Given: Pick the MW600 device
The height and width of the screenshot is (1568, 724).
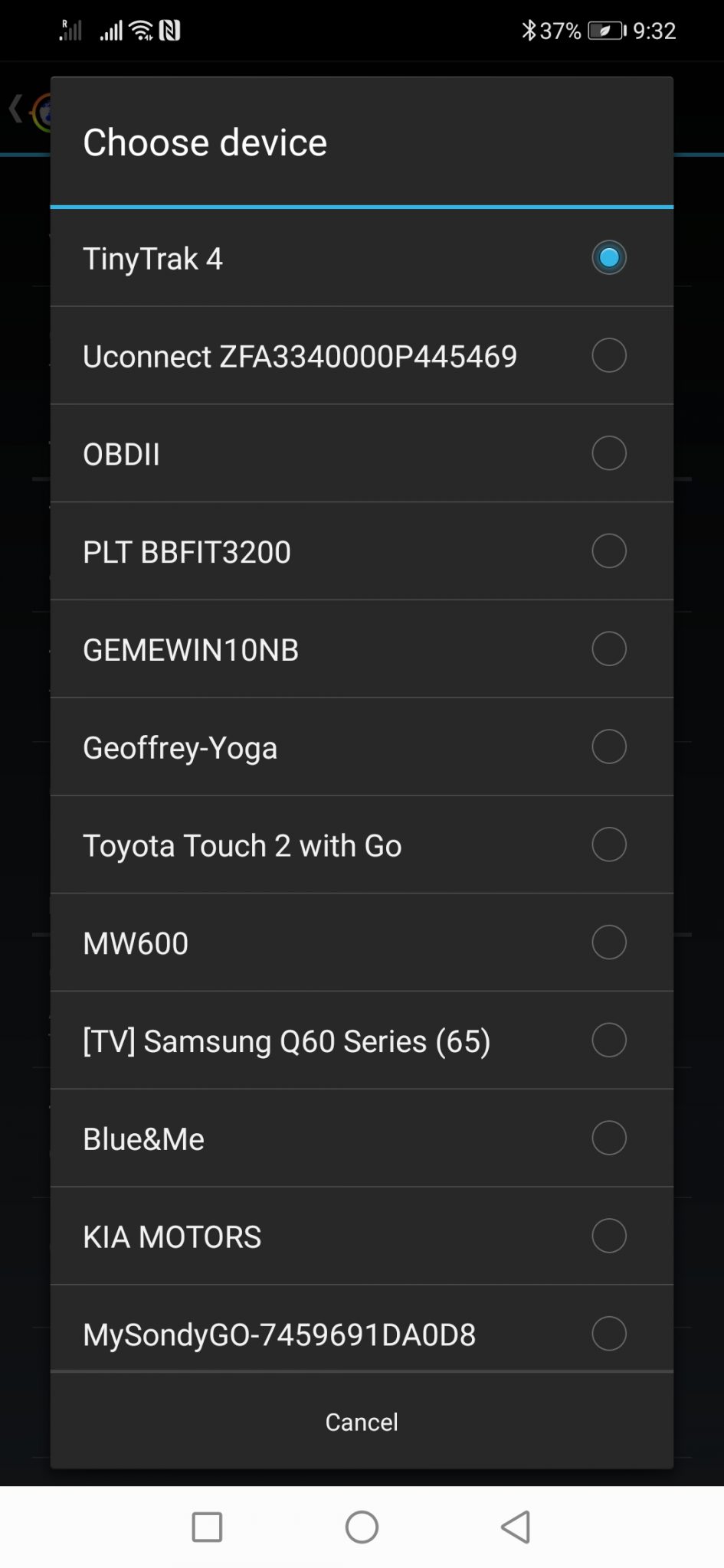Looking at the screenshot, I should [x=362, y=943].
